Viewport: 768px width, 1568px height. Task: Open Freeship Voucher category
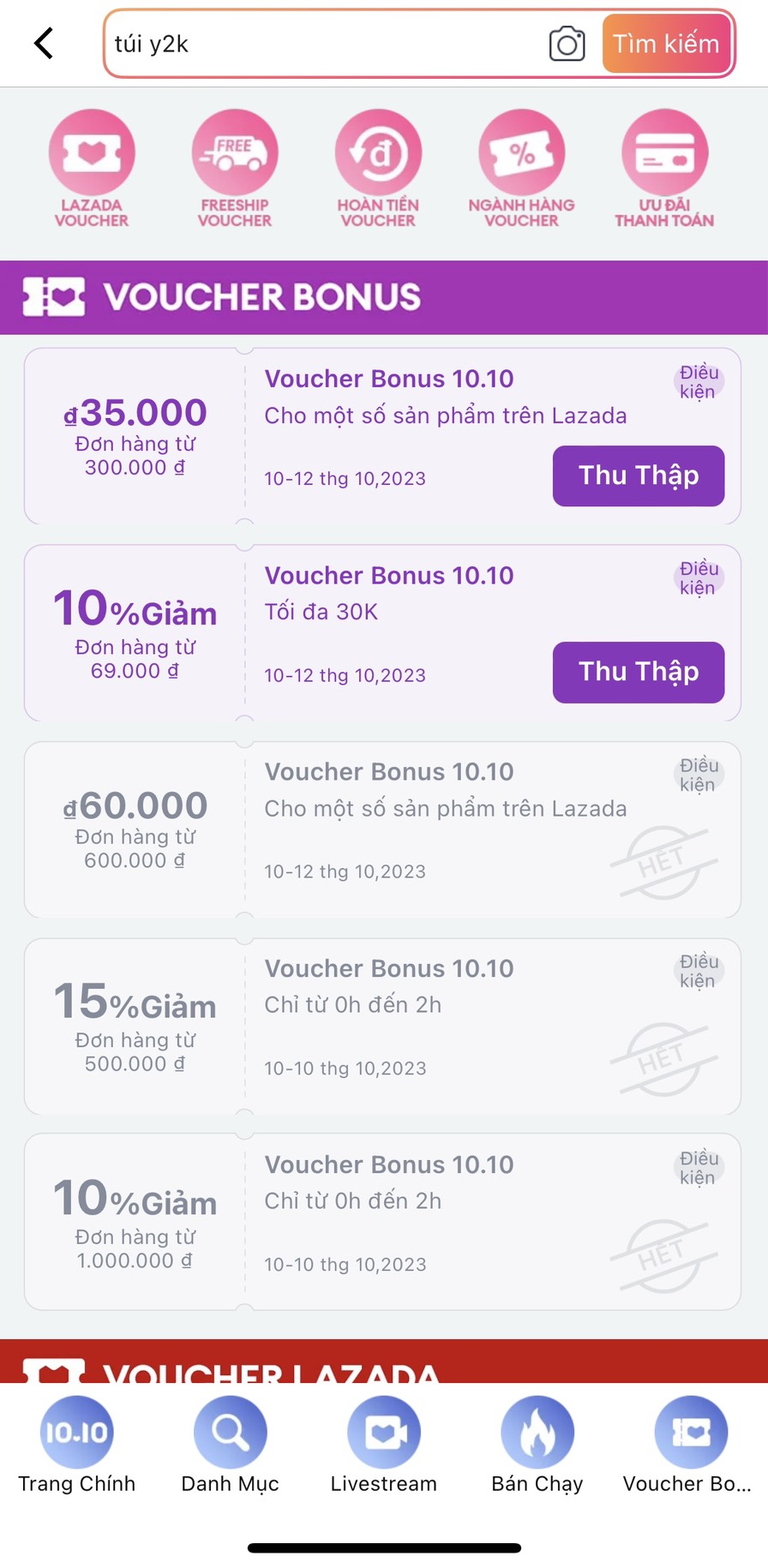pyautogui.click(x=235, y=168)
